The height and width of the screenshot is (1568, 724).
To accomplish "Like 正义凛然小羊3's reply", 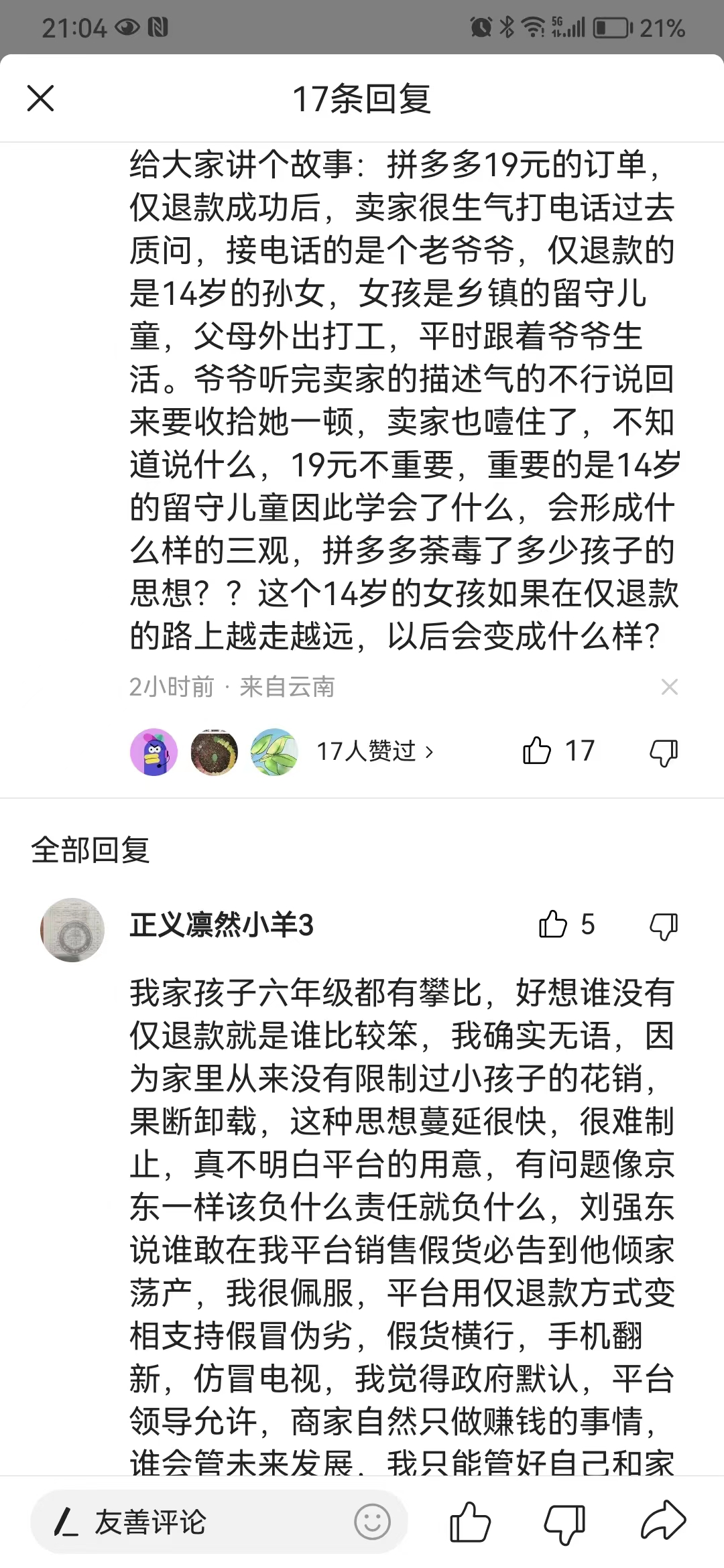I will click(554, 925).
